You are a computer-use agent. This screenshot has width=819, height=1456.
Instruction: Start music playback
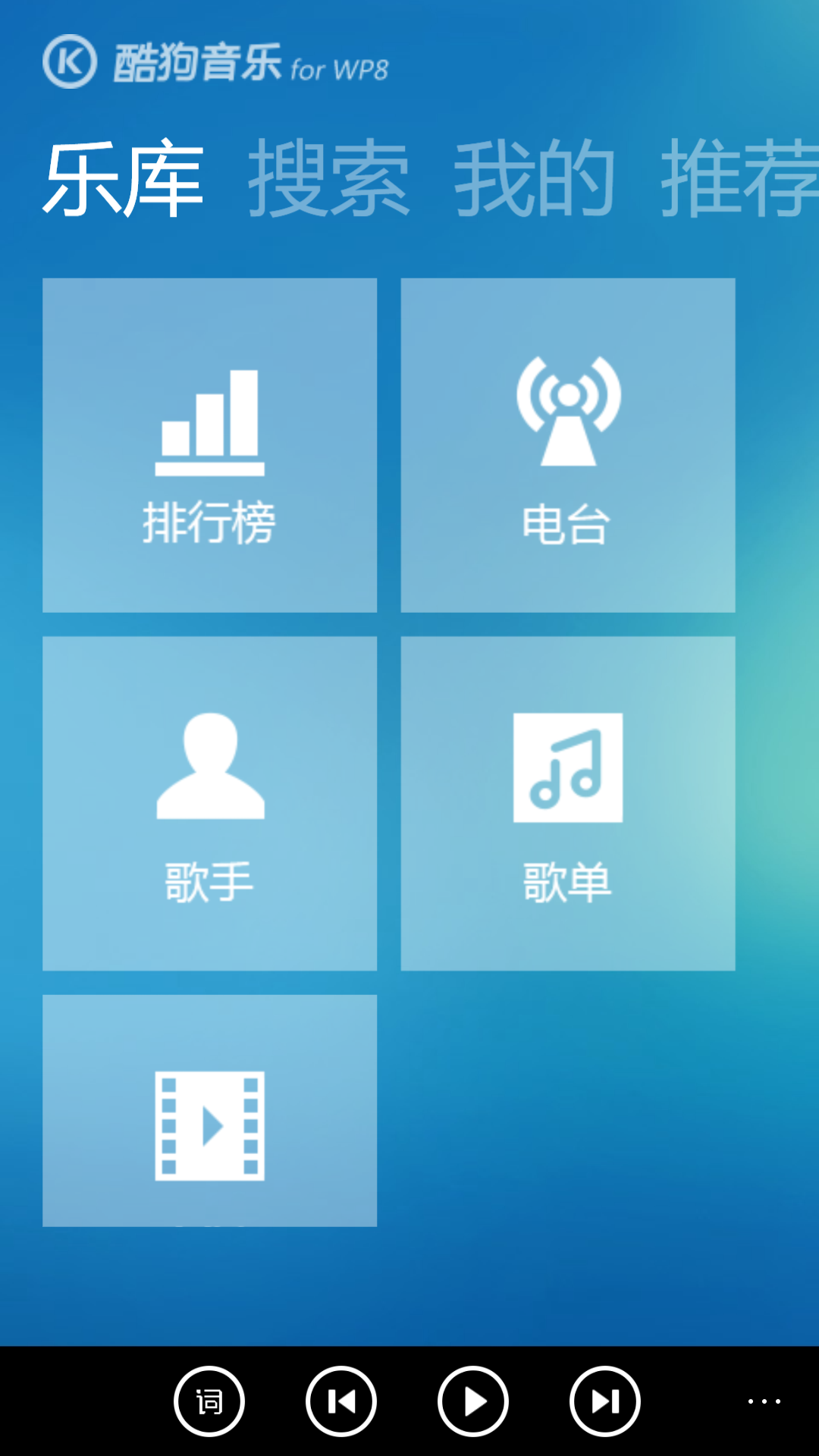(473, 1401)
